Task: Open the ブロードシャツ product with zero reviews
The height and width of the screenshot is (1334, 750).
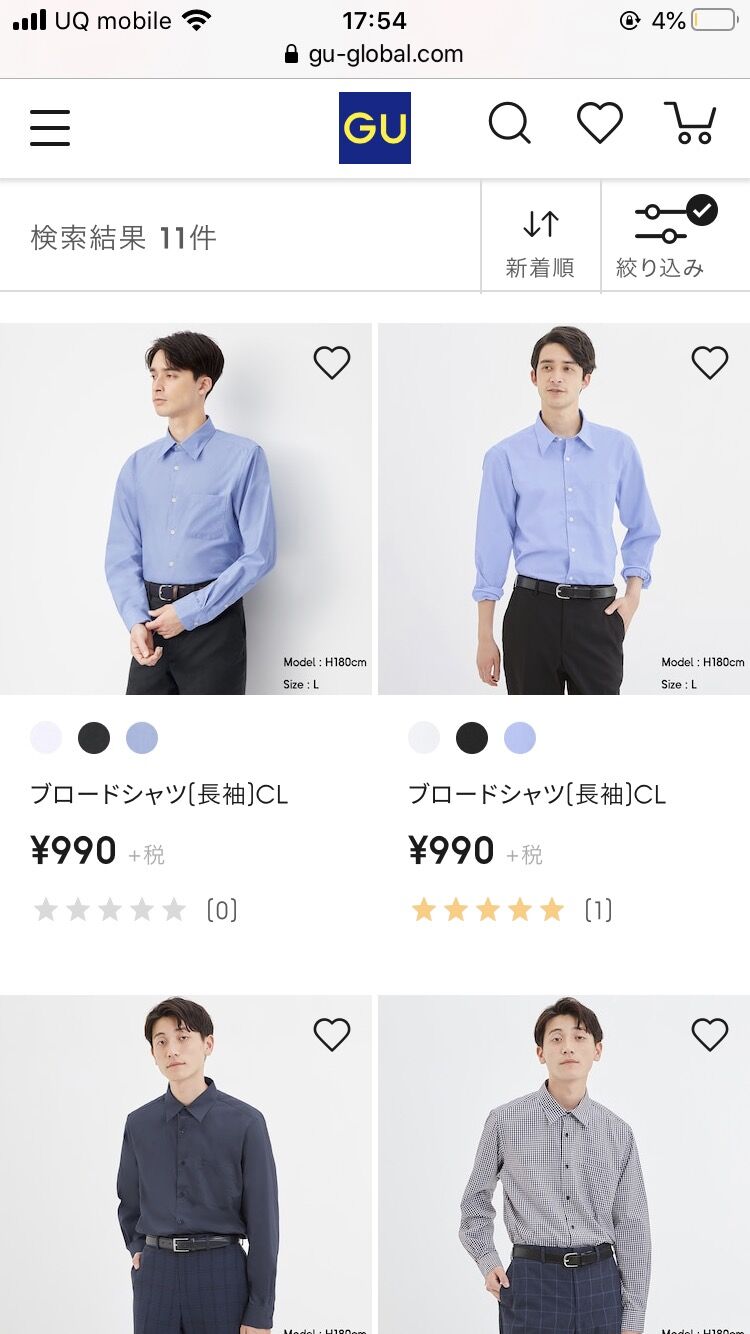Action: coord(185,510)
